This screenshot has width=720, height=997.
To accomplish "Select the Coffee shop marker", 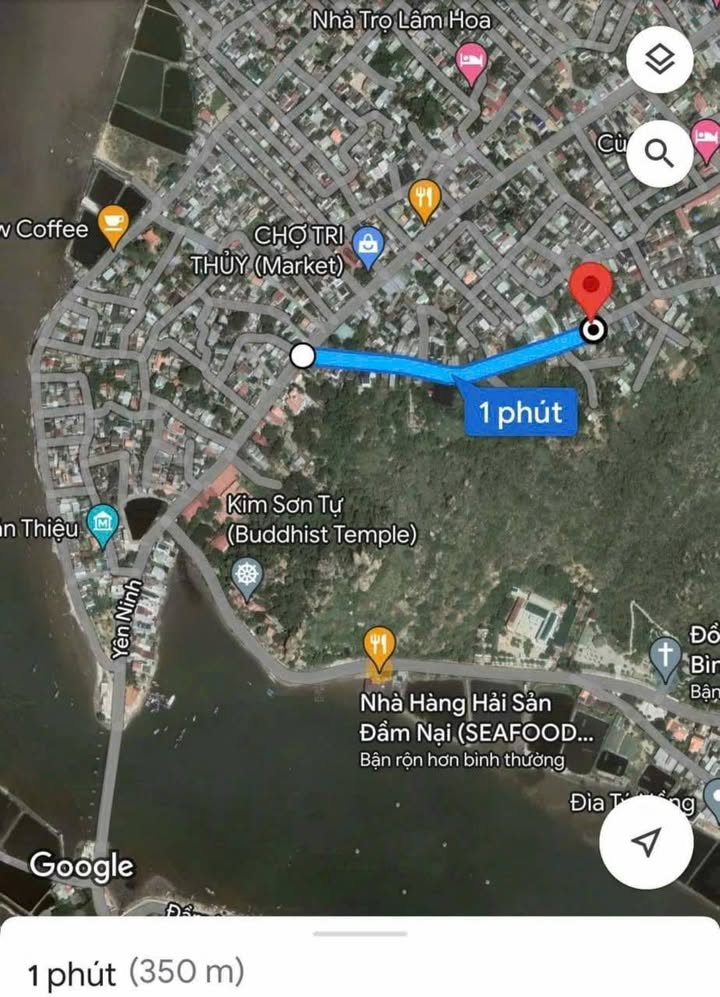I will pos(113,226).
